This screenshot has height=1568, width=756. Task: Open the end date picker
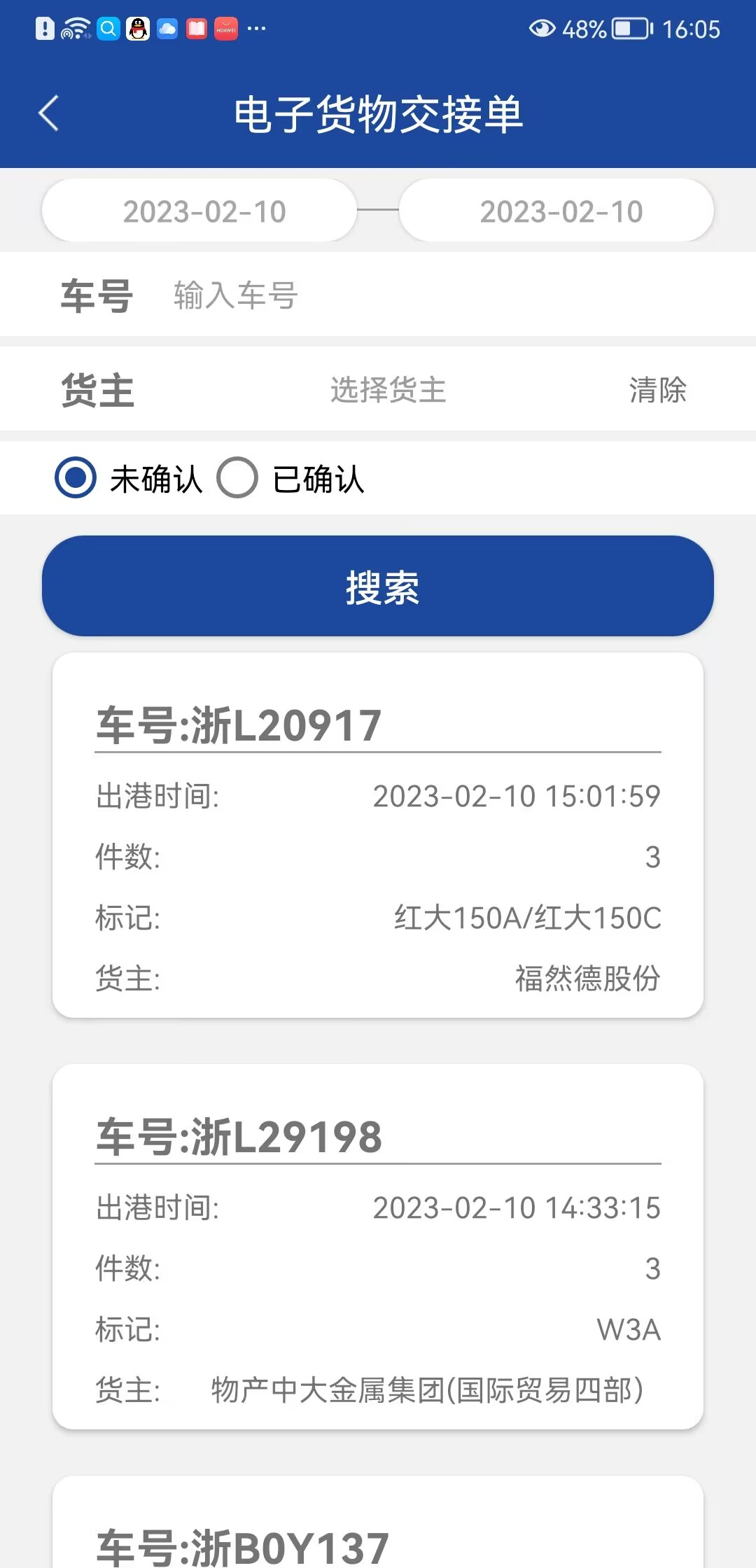tap(556, 211)
